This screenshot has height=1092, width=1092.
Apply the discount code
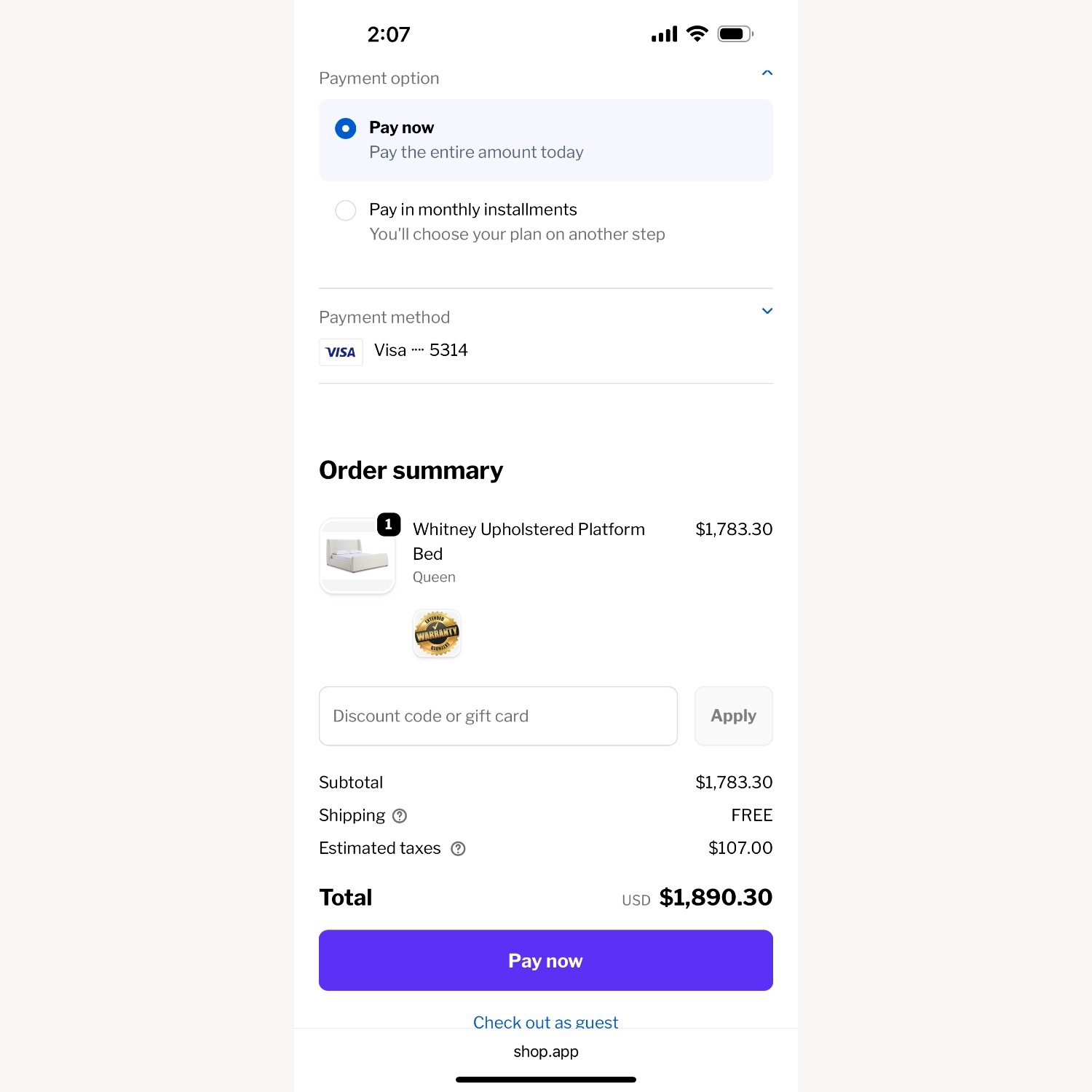click(x=733, y=716)
